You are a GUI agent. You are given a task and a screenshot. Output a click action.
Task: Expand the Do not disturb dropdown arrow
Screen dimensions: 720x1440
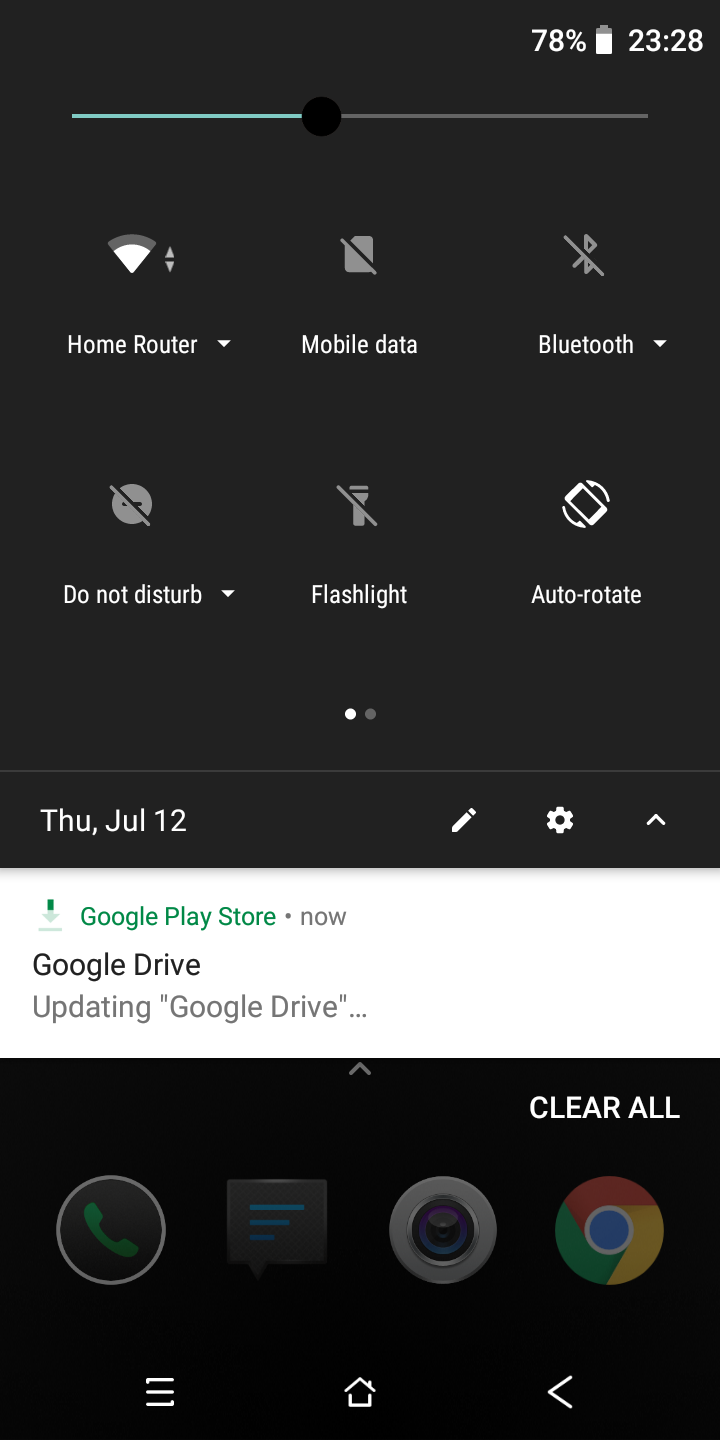[x=228, y=594]
